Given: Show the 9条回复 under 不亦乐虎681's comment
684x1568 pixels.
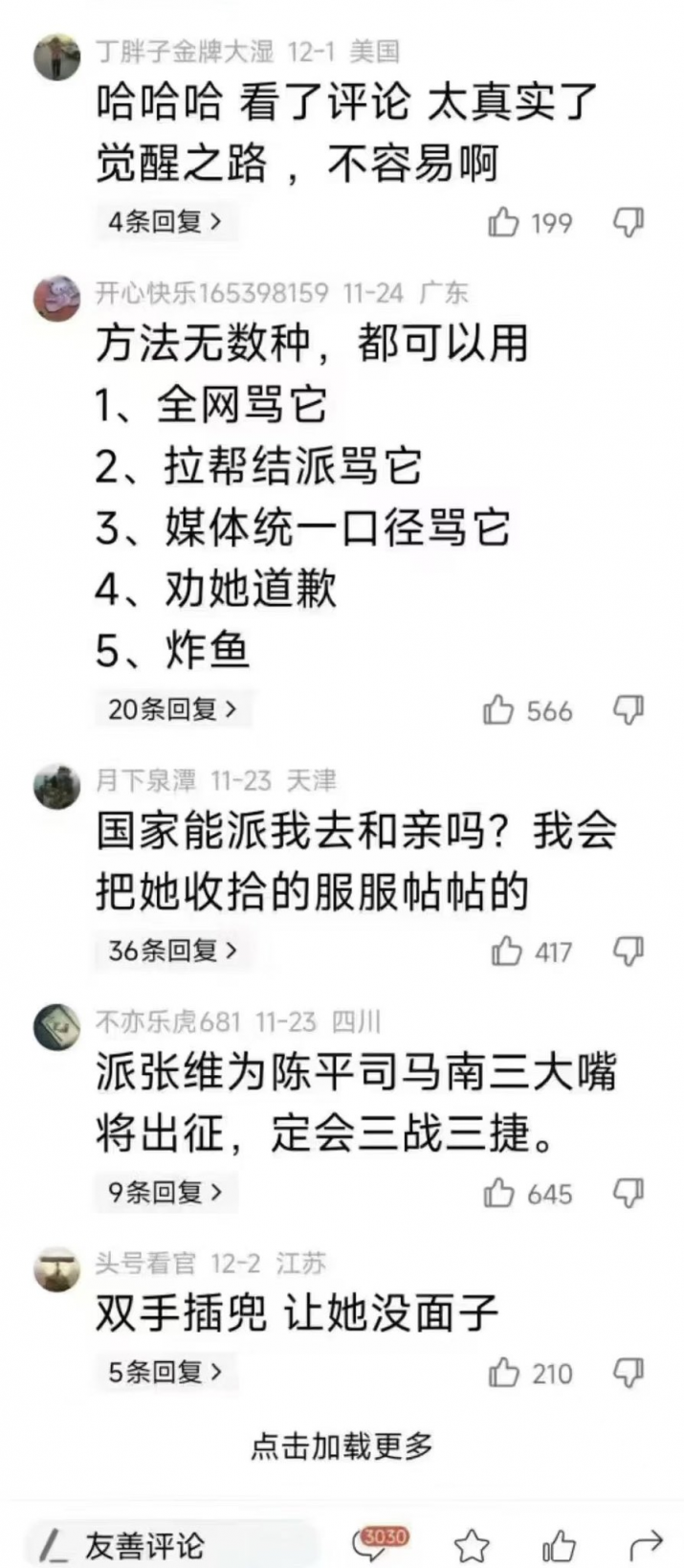Looking at the screenshot, I should (165, 1193).
